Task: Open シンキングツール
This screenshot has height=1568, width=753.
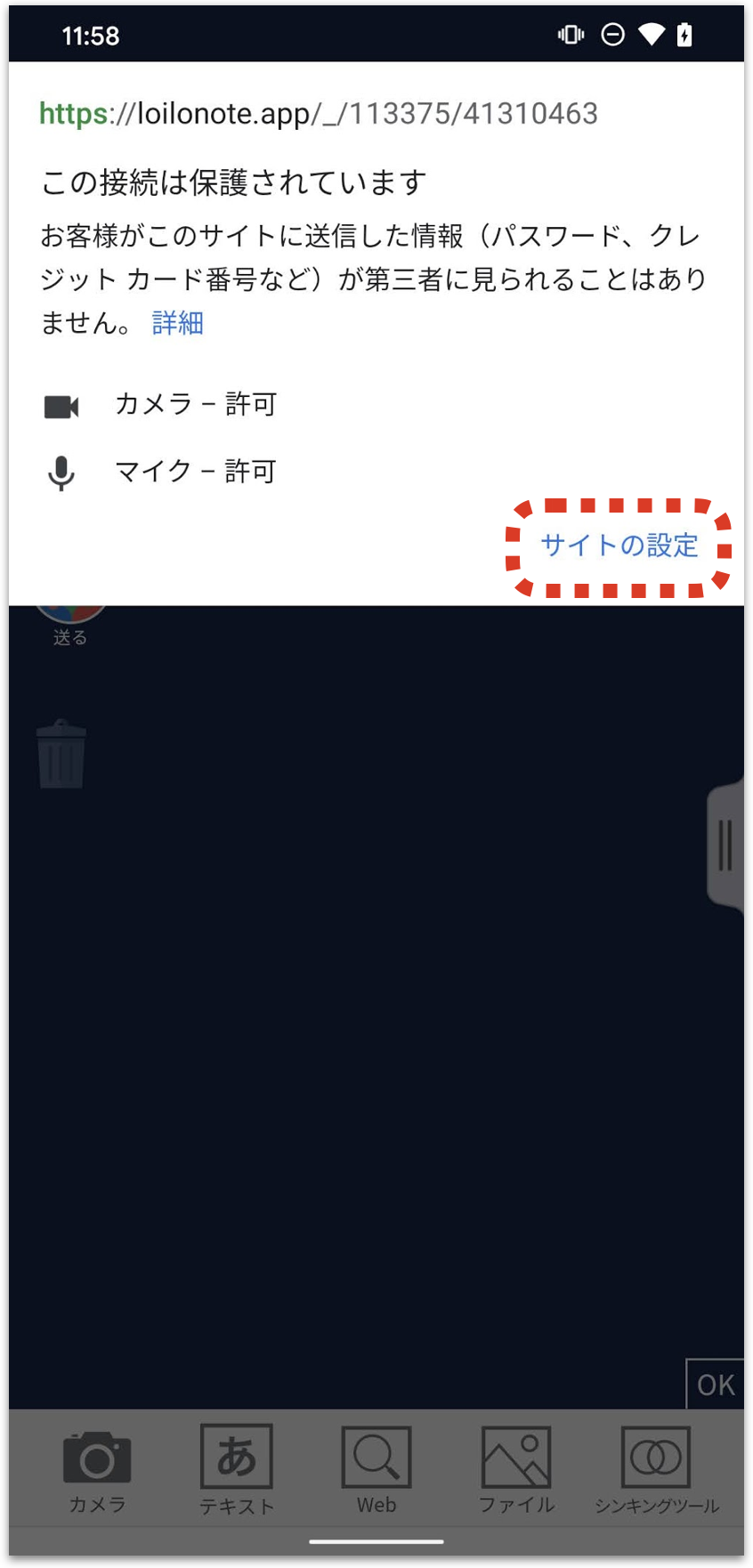Action: 656,1470
